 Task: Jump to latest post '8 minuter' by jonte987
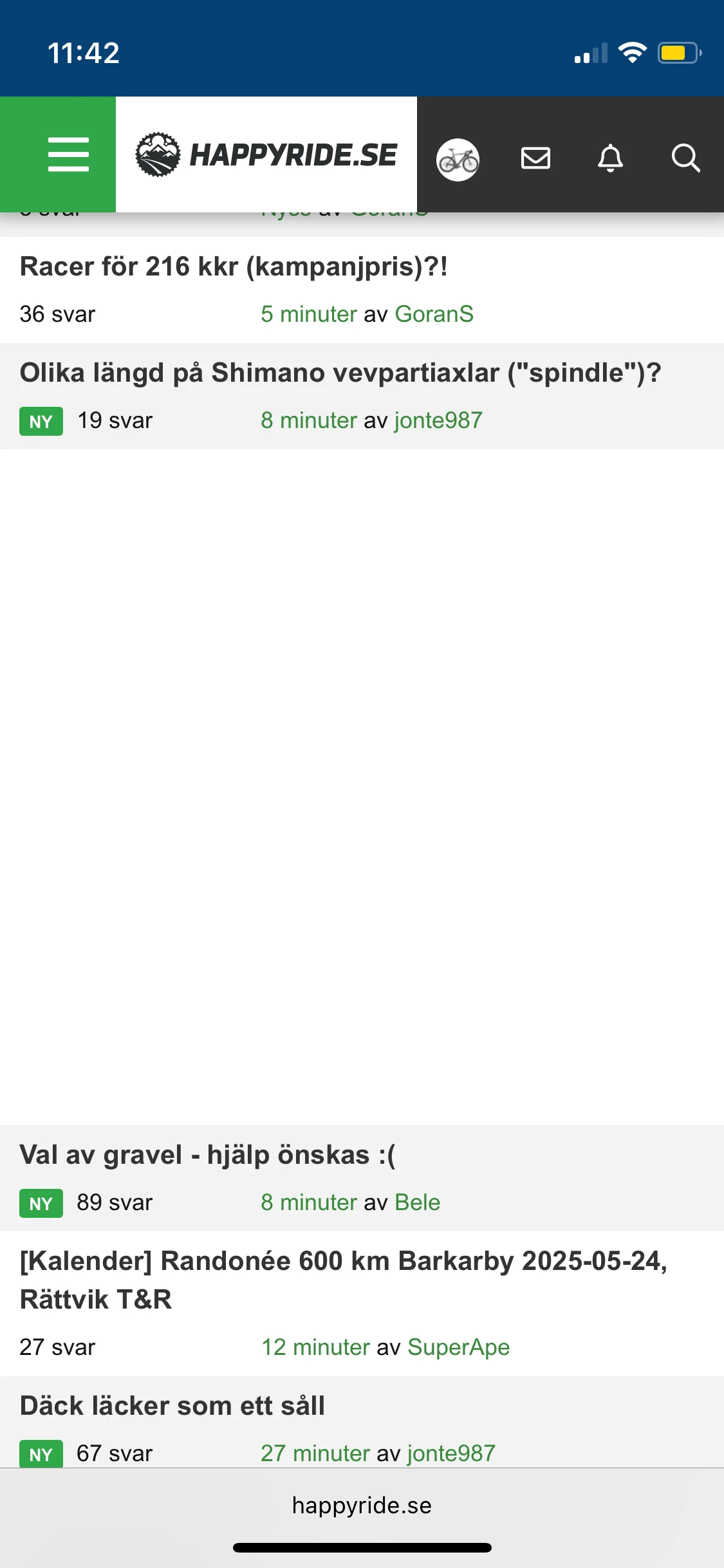coord(308,420)
